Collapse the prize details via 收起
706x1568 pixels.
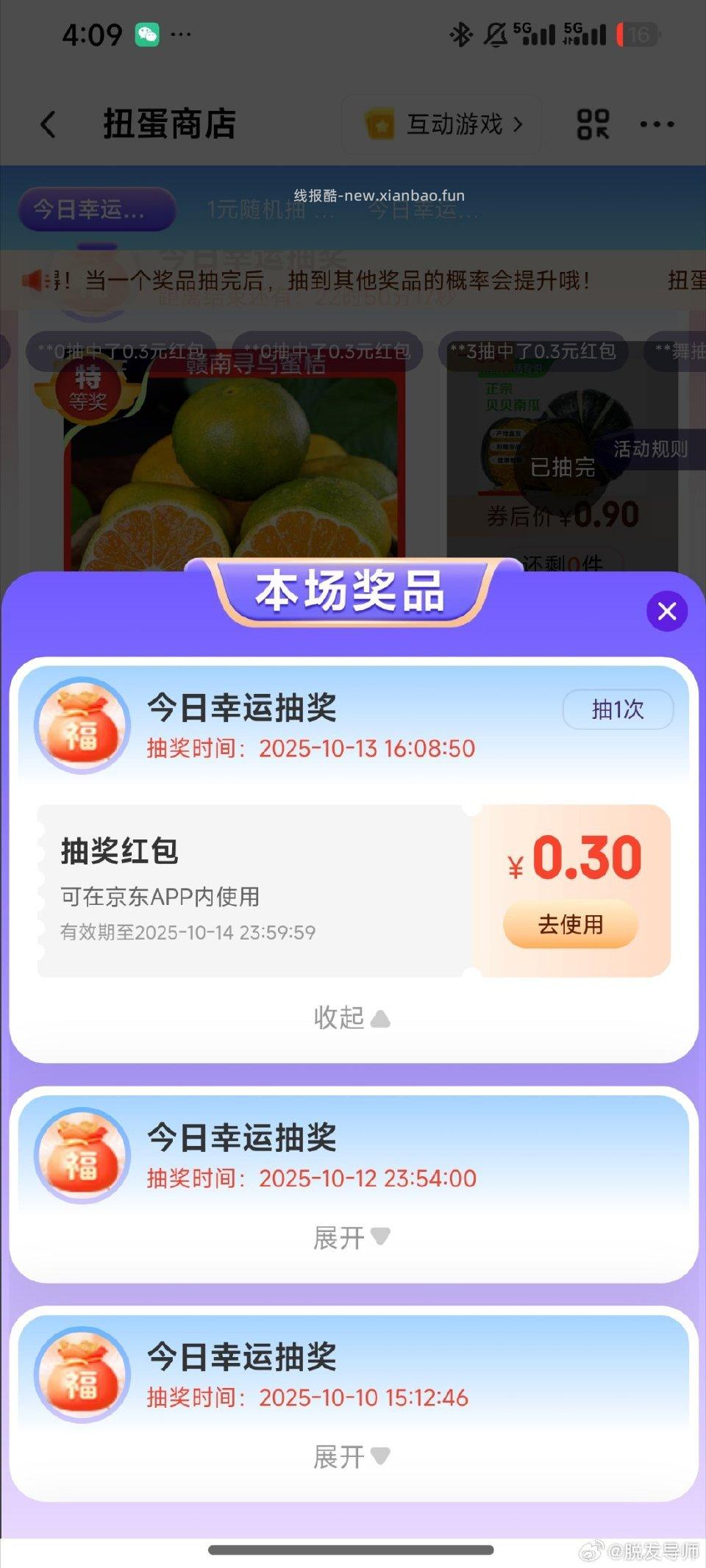[x=352, y=1017]
